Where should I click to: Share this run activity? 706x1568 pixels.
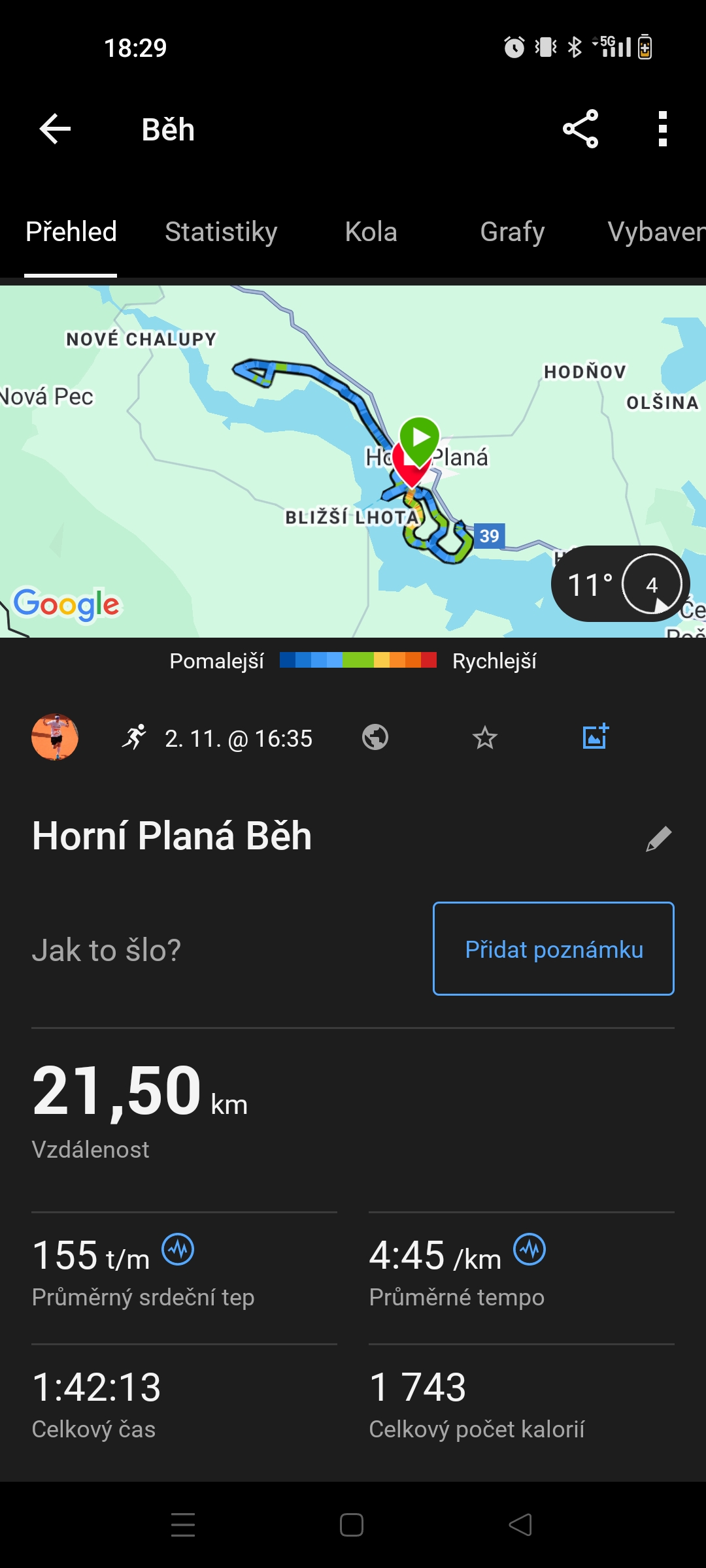pyautogui.click(x=580, y=129)
